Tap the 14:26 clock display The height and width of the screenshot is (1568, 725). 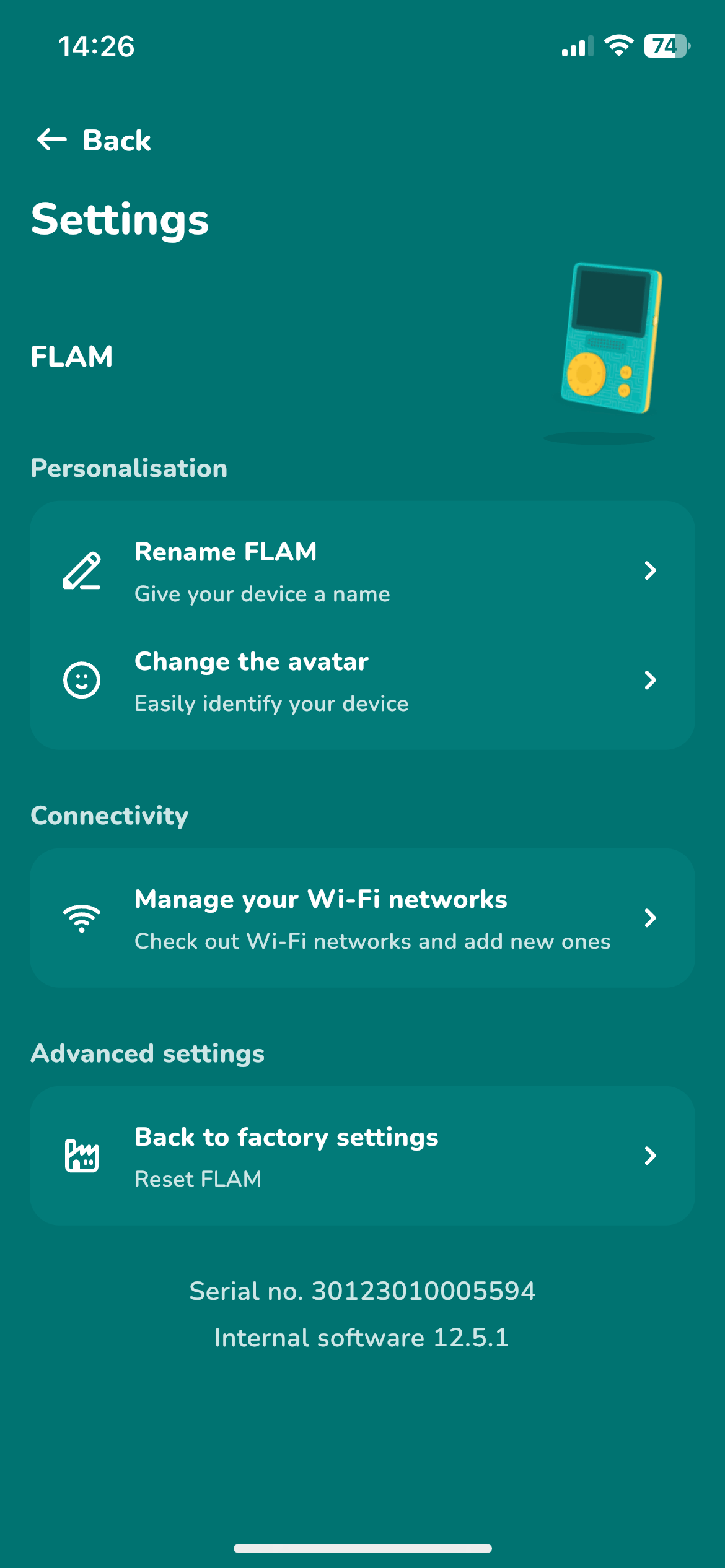tap(97, 46)
